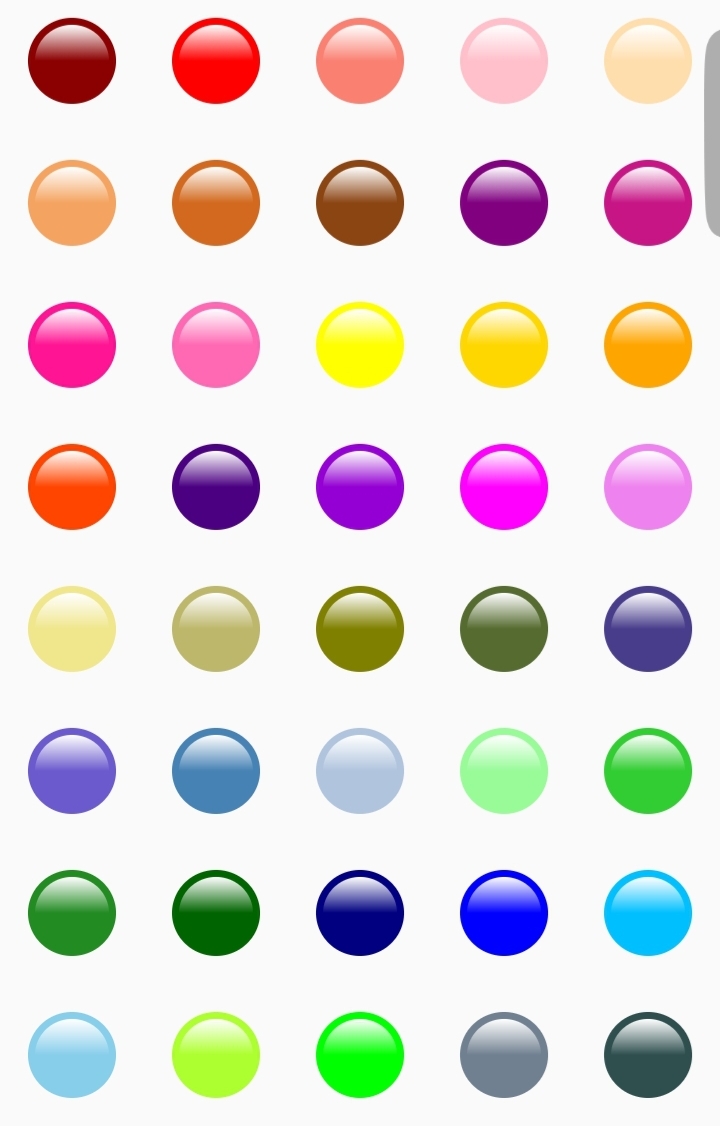This screenshot has width=720, height=1126.
Task: Select the maroon dark red color ball
Action: click(72, 61)
